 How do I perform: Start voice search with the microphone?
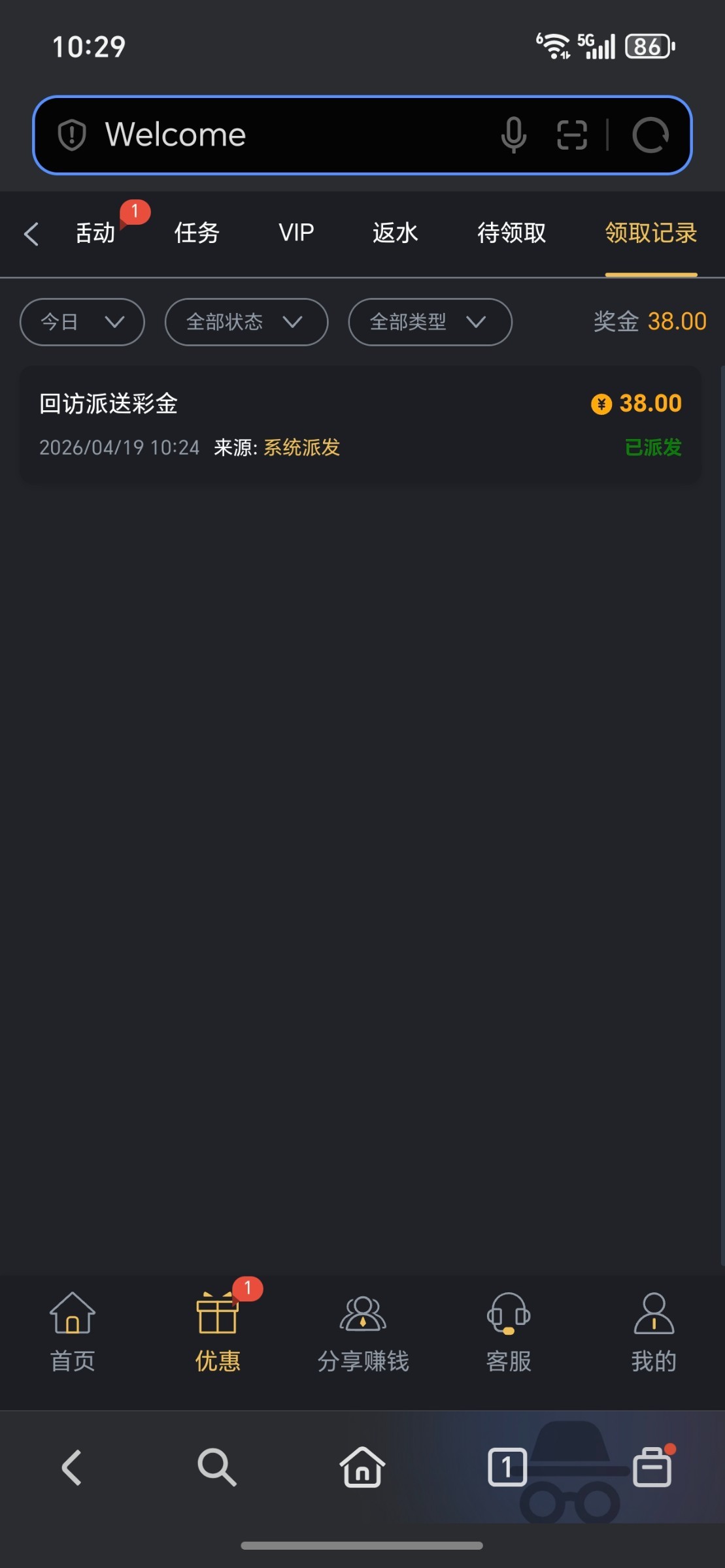[x=513, y=135]
